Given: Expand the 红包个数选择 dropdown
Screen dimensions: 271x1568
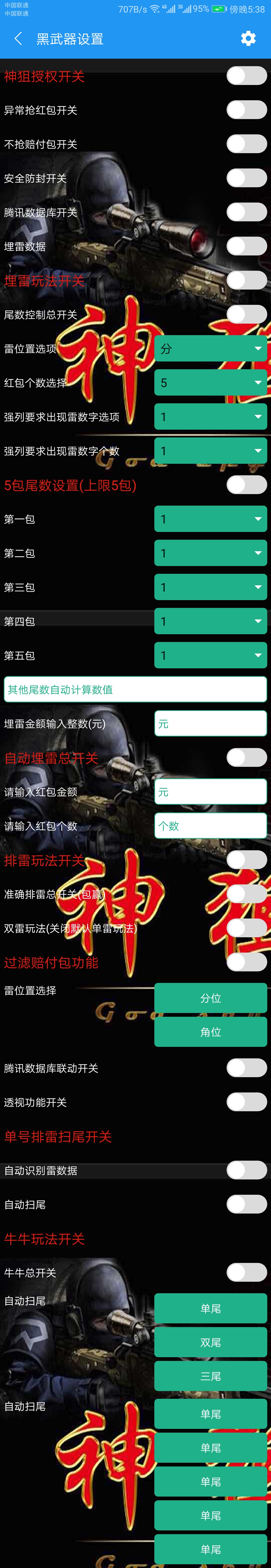Looking at the screenshot, I should [210, 383].
